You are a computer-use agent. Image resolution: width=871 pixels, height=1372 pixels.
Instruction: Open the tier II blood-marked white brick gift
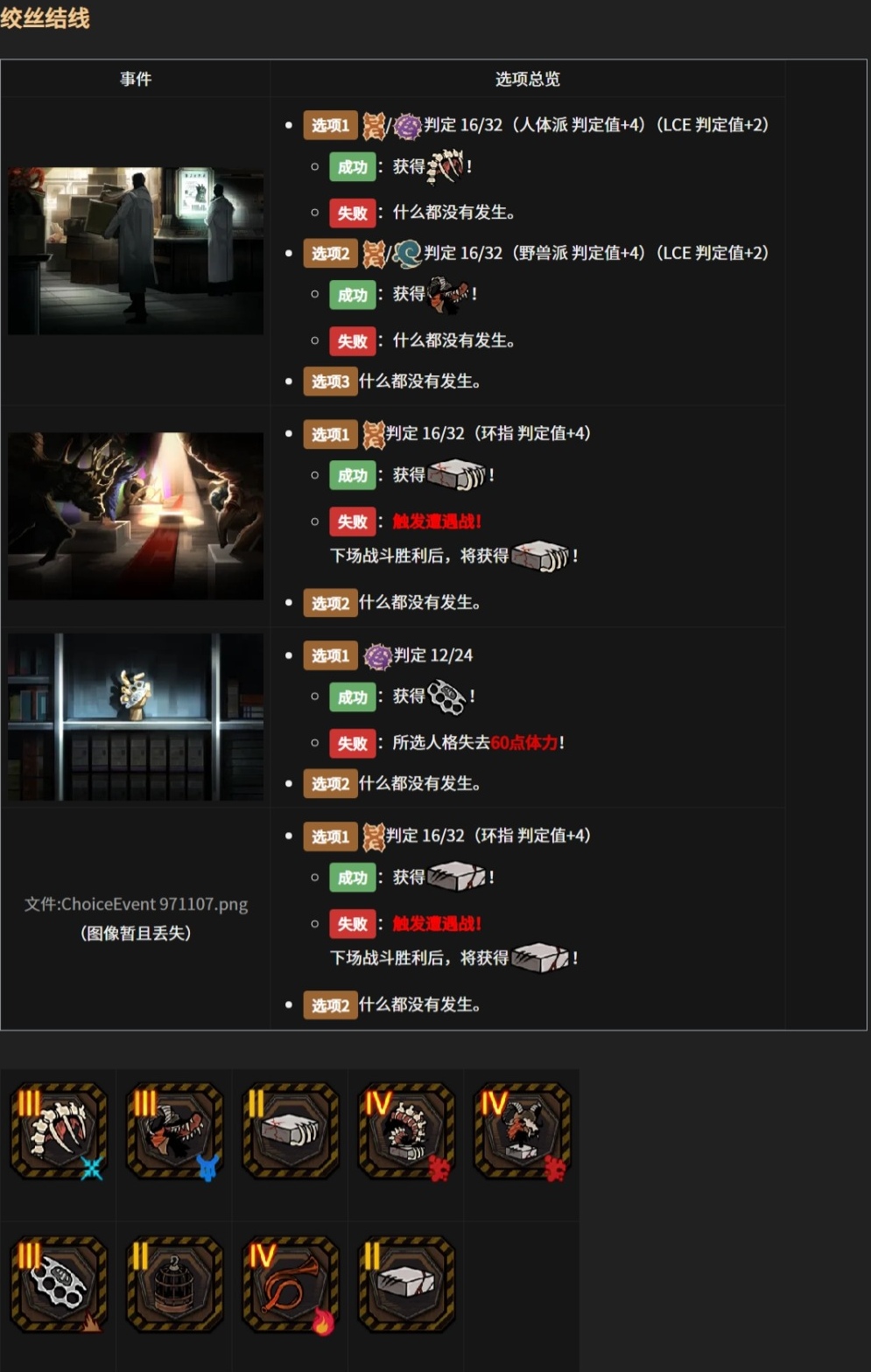[x=406, y=1284]
